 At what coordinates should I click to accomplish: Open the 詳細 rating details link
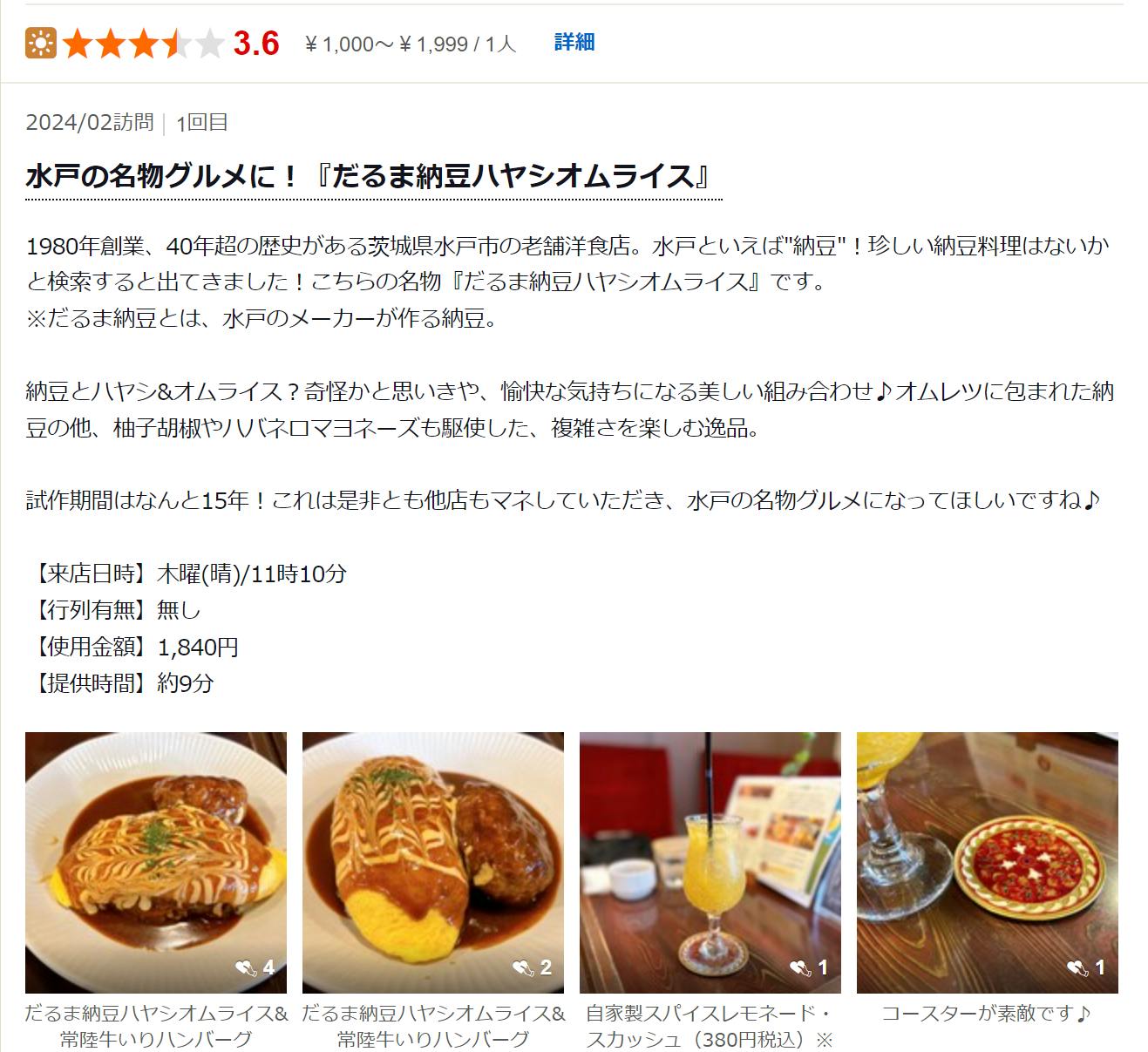[574, 42]
